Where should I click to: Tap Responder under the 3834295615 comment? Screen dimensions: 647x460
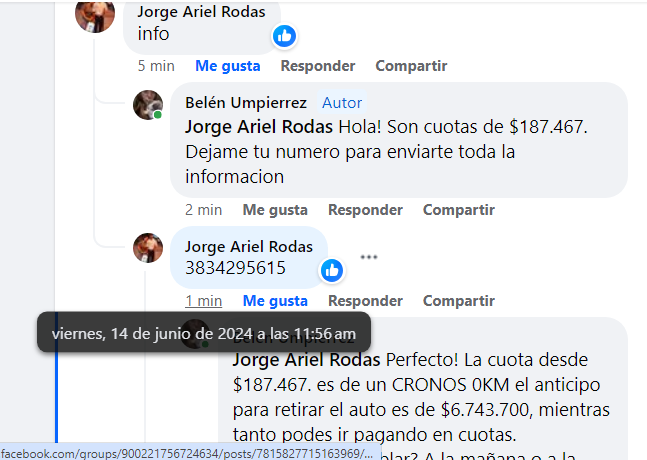coord(365,300)
